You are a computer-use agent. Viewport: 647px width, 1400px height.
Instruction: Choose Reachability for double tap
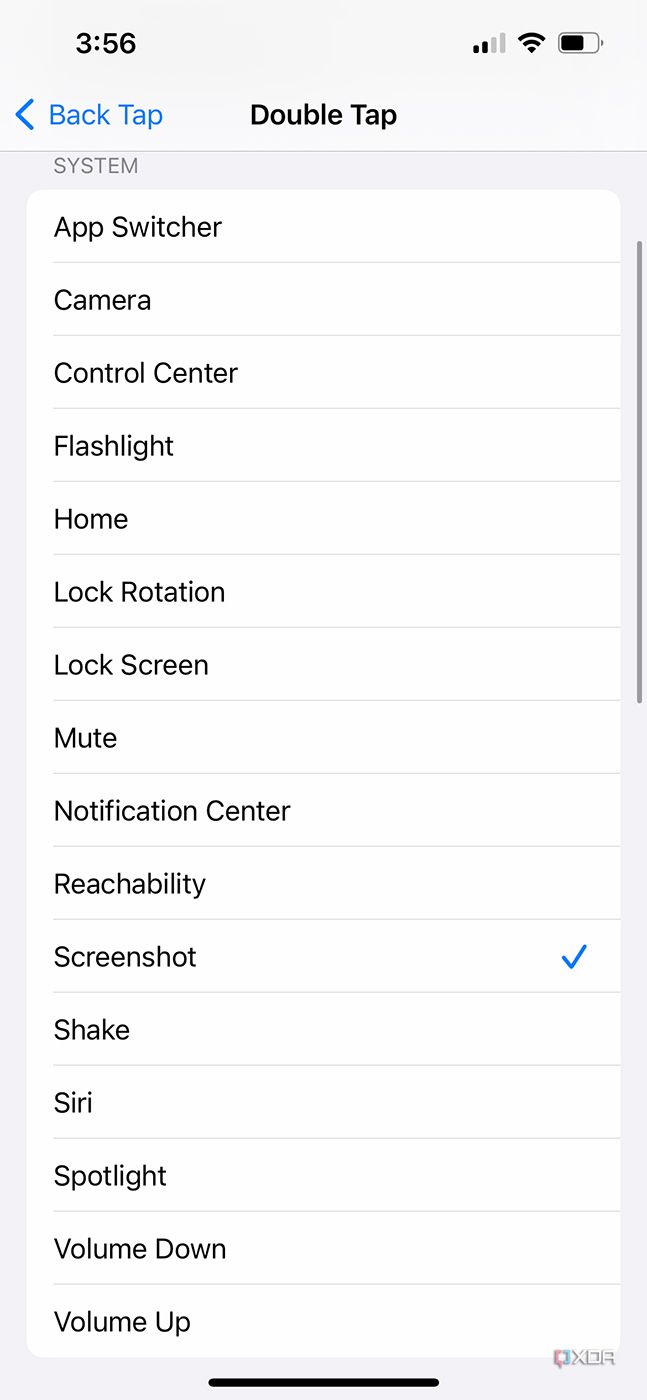point(323,884)
